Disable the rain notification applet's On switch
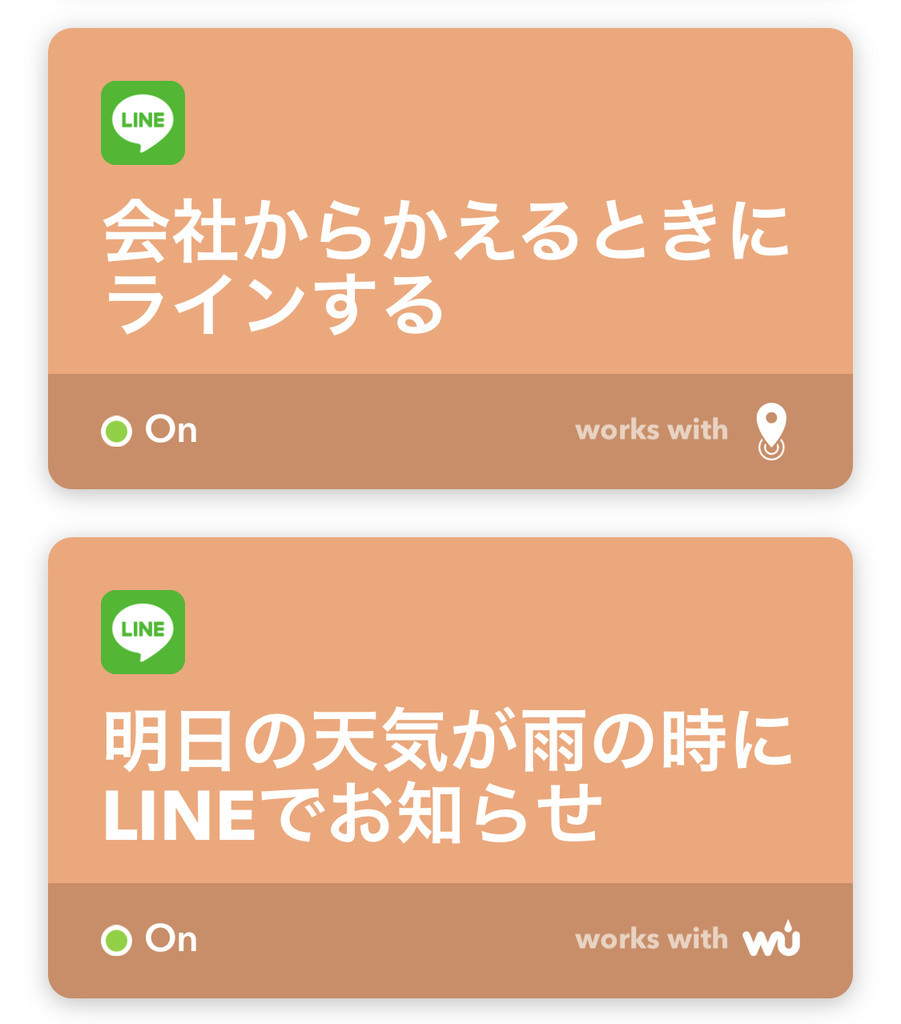Image resolution: width=901 pixels, height=1024 pixels. click(x=119, y=939)
